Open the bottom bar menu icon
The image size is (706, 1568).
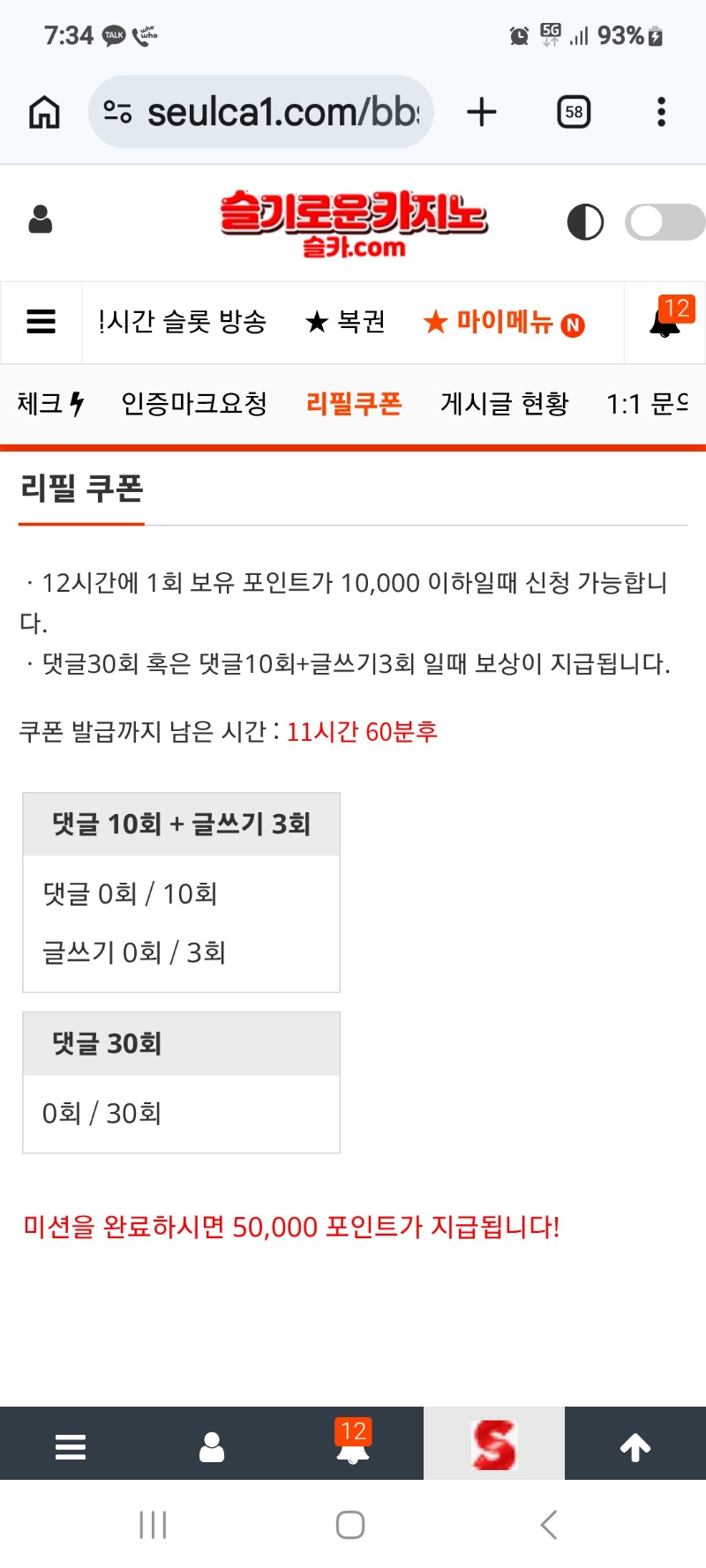coord(71,1446)
